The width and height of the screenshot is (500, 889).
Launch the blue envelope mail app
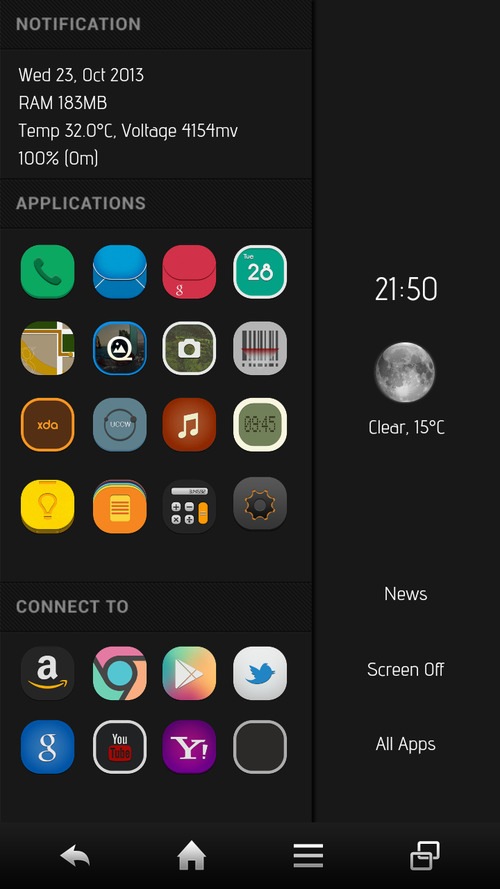(120, 272)
